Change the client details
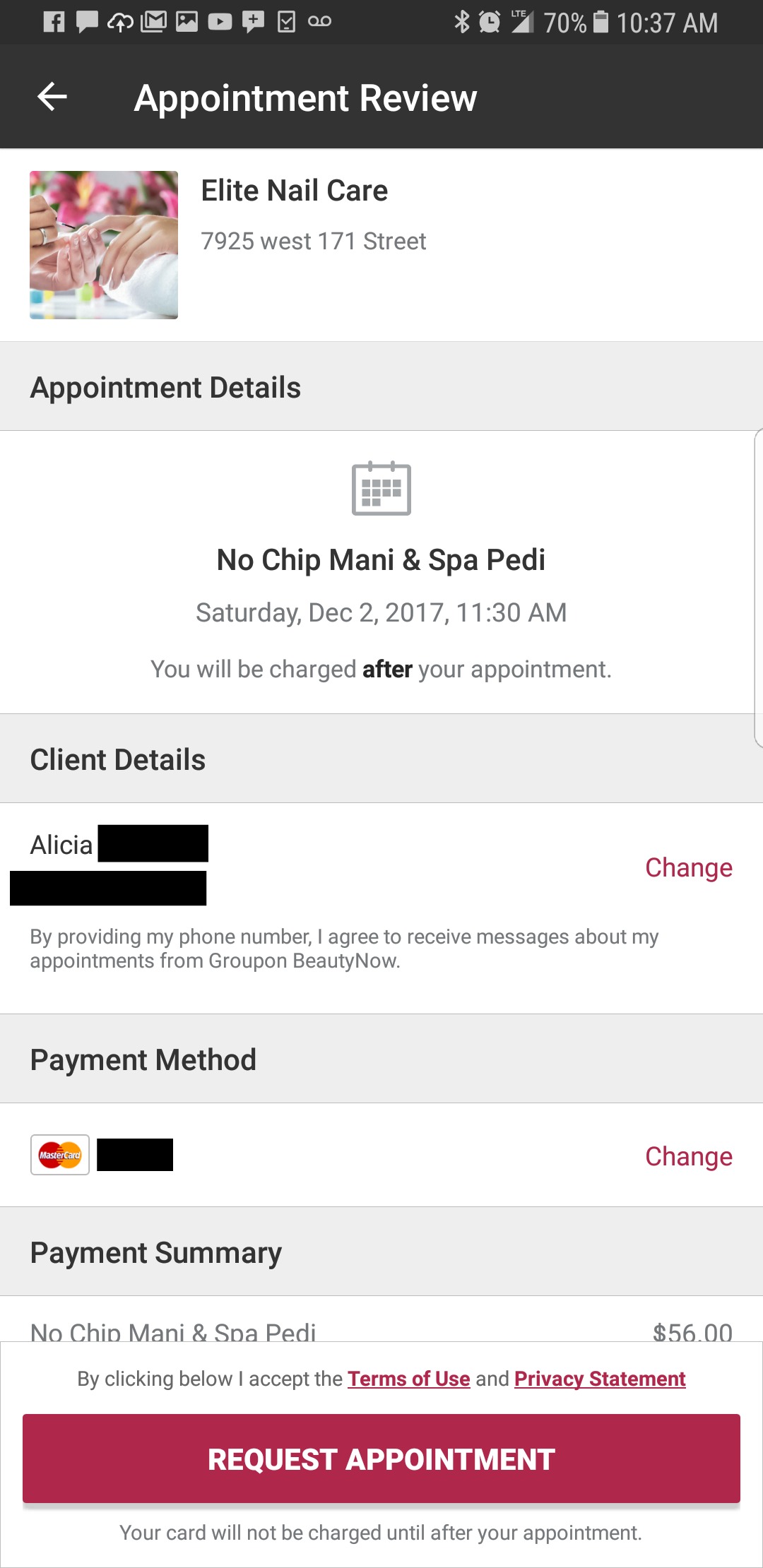Viewport: 763px width, 1568px height. pyautogui.click(x=688, y=867)
